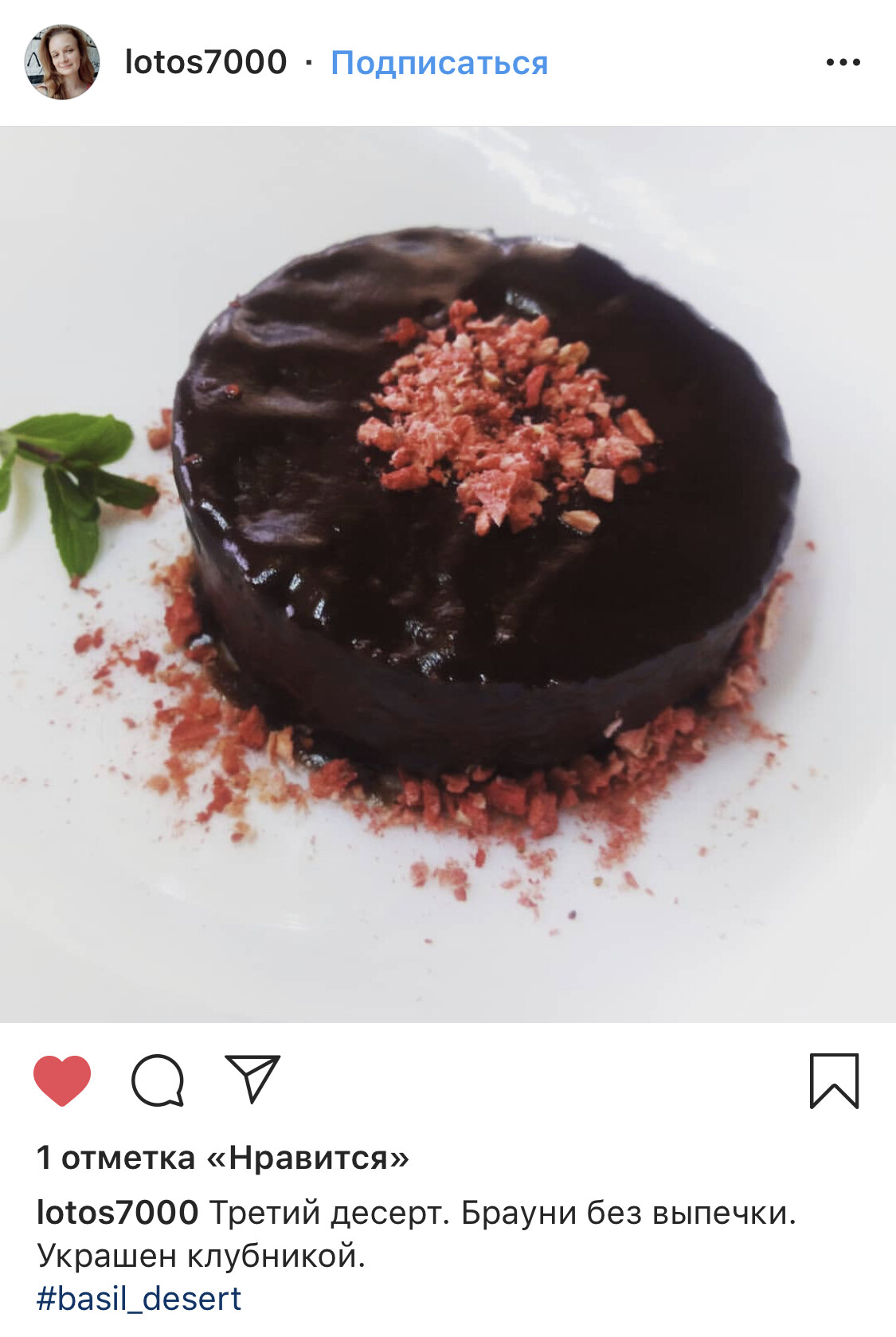
Task: Bookmark this dessert post
Action: tap(834, 1080)
